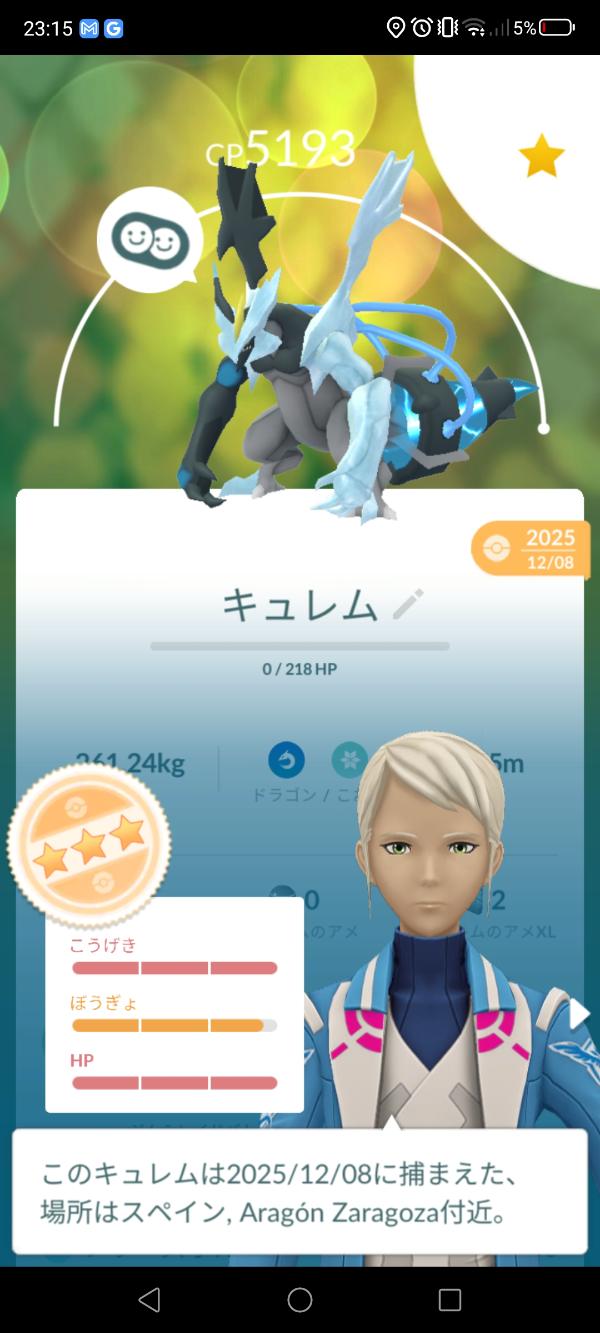Screen dimensions: 600x1333
Task: Advance the team leader's appraisal dialogue
Action: pyautogui.click(x=300, y=1192)
